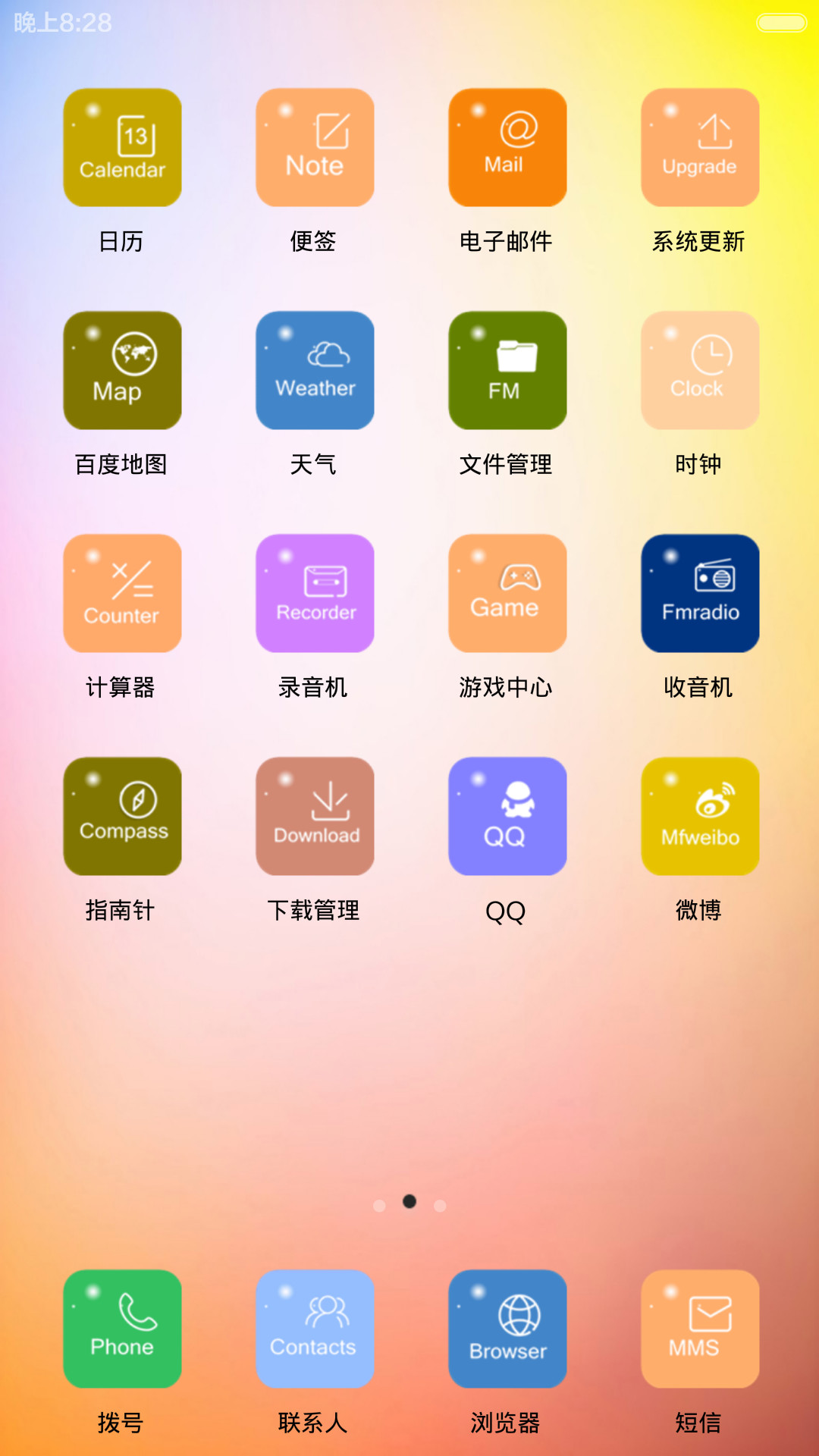Check the Weather app

315,370
